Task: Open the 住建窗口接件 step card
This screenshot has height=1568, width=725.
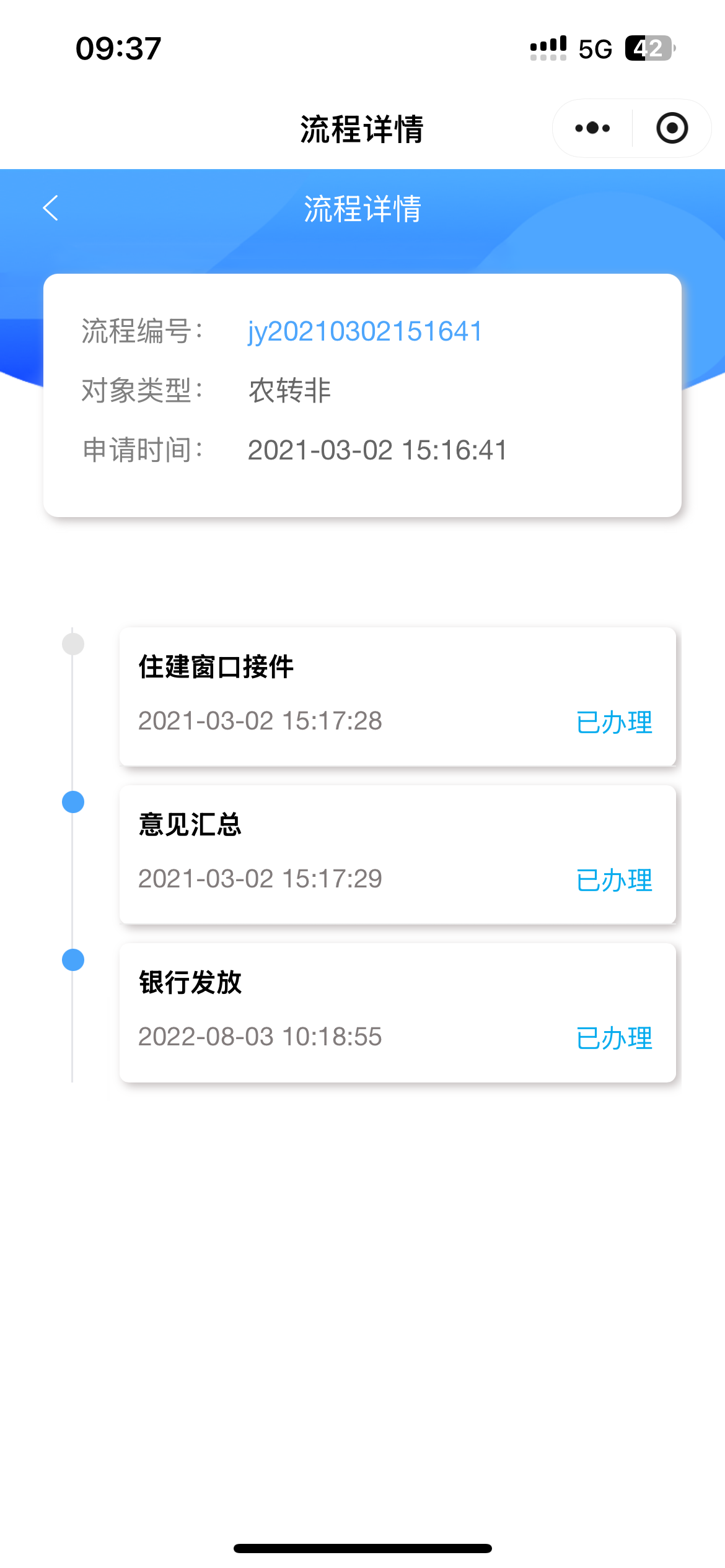Action: point(397,697)
